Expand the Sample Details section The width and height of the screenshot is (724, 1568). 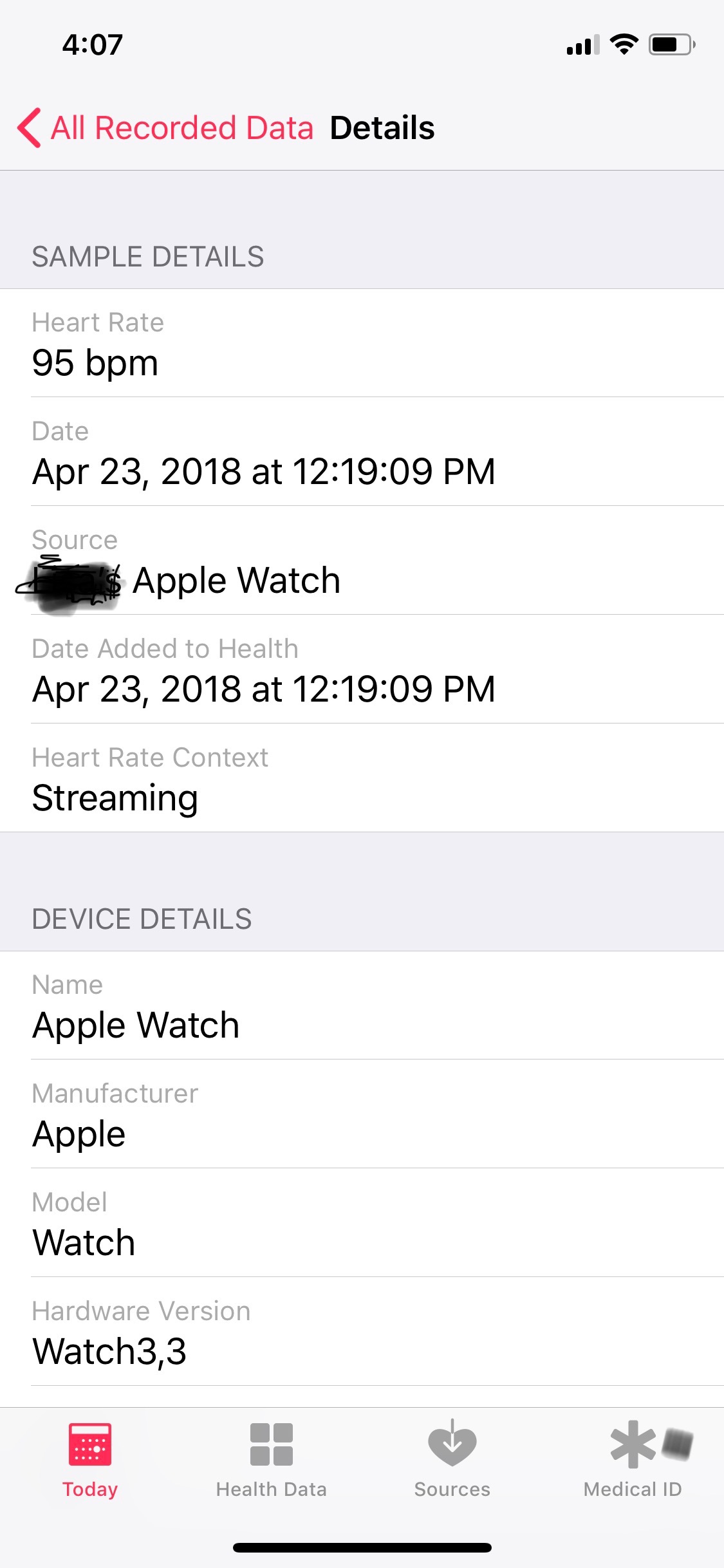[x=148, y=256]
